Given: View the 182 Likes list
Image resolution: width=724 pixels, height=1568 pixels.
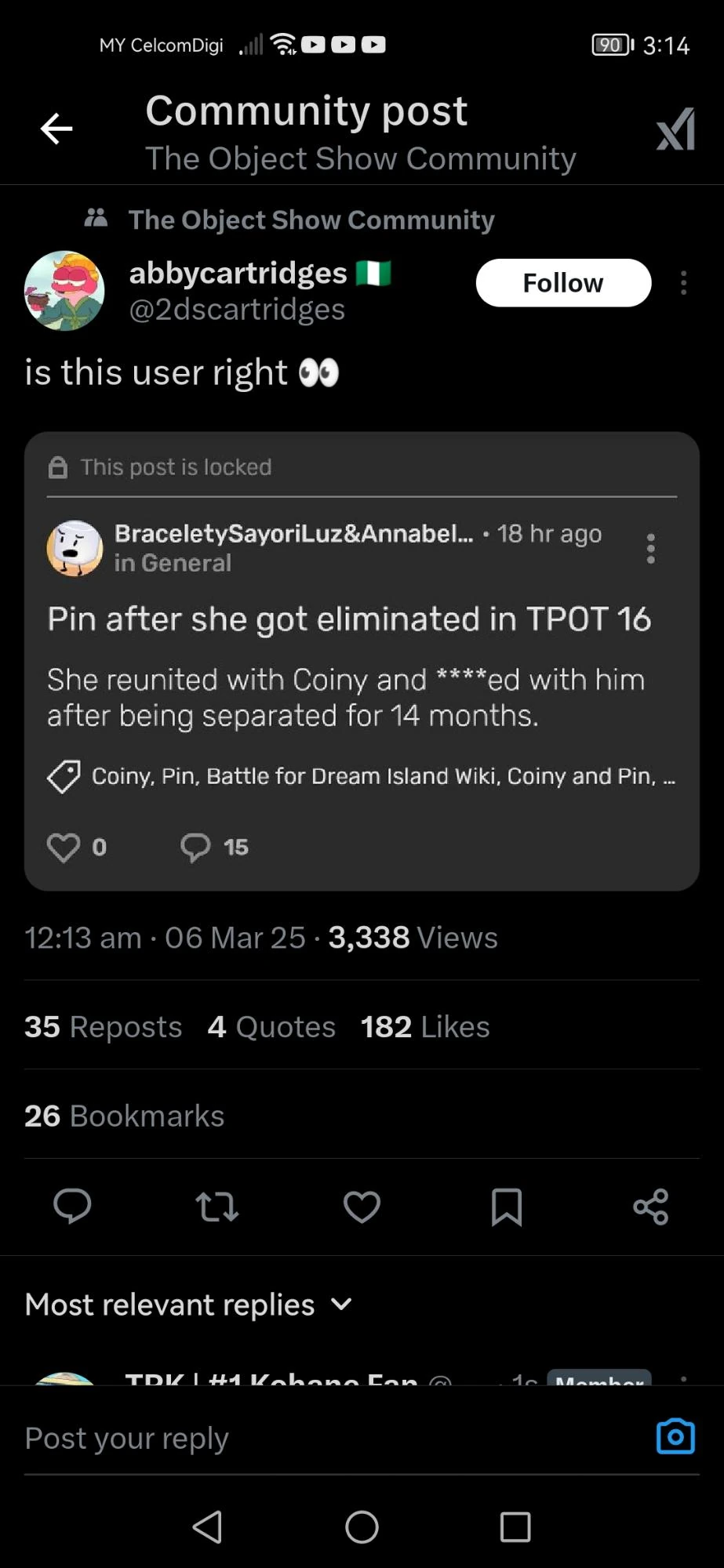Looking at the screenshot, I should coord(424,1026).
